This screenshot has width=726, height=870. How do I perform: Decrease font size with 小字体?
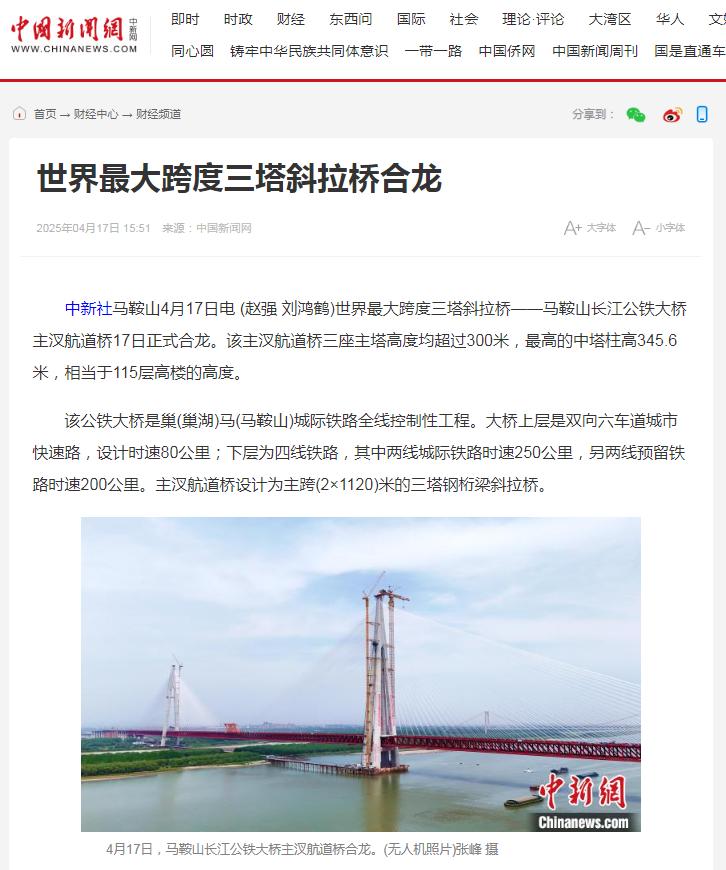pos(659,228)
